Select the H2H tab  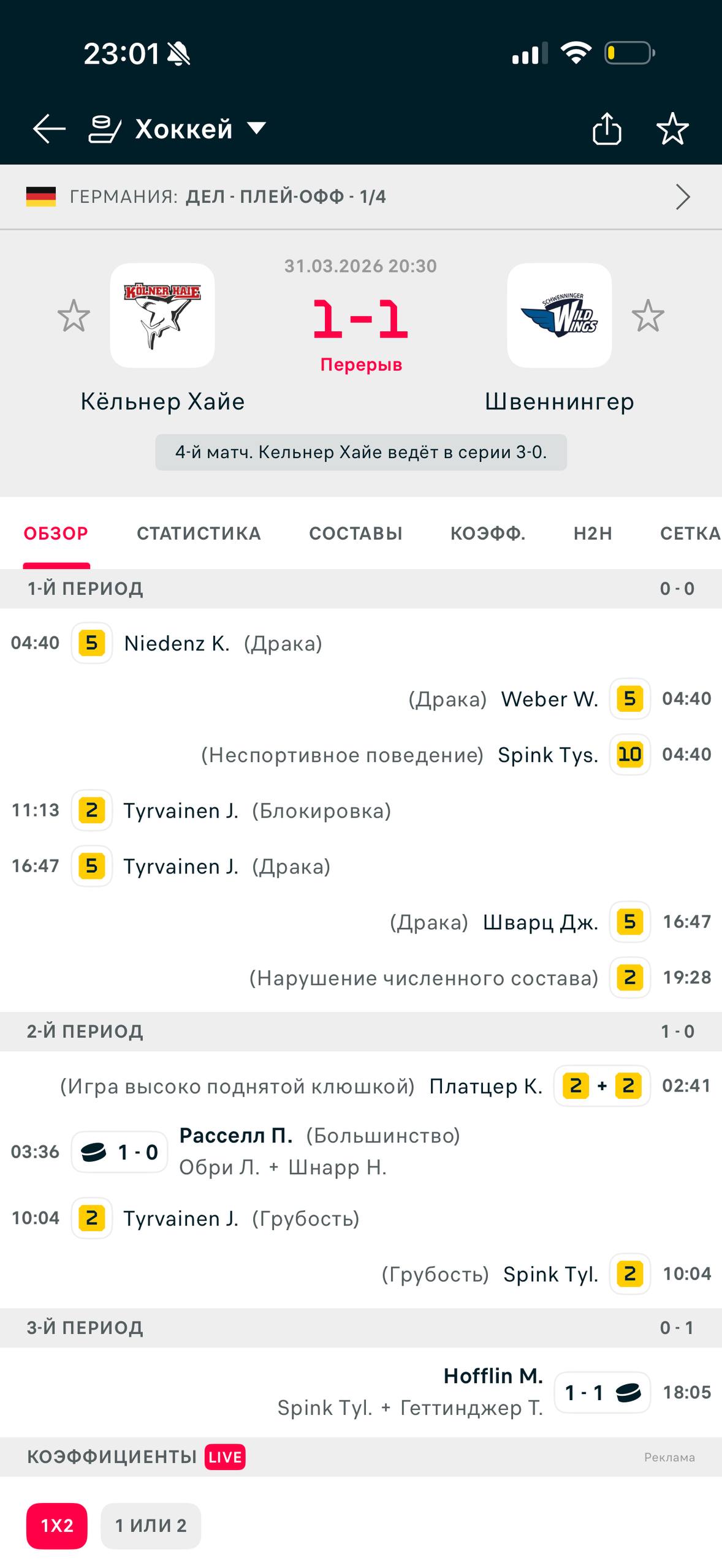[593, 533]
